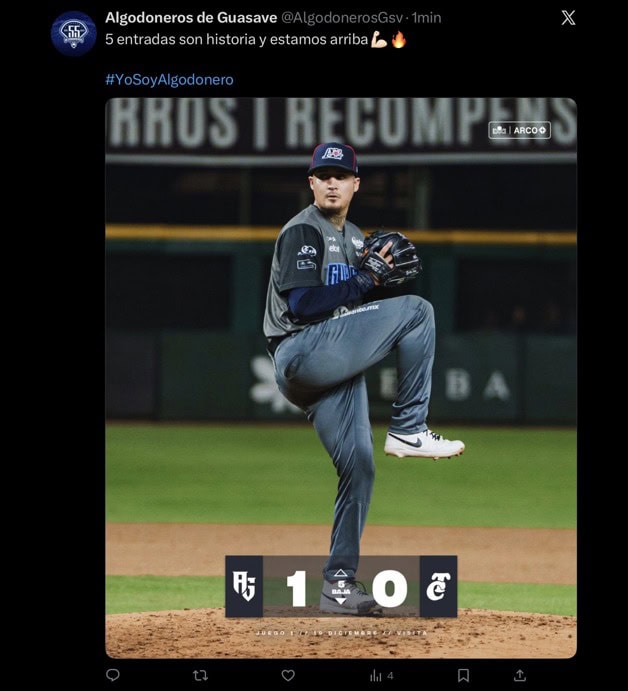View the post analytics
Viewport: 628px width, 691px height.
coord(381,675)
